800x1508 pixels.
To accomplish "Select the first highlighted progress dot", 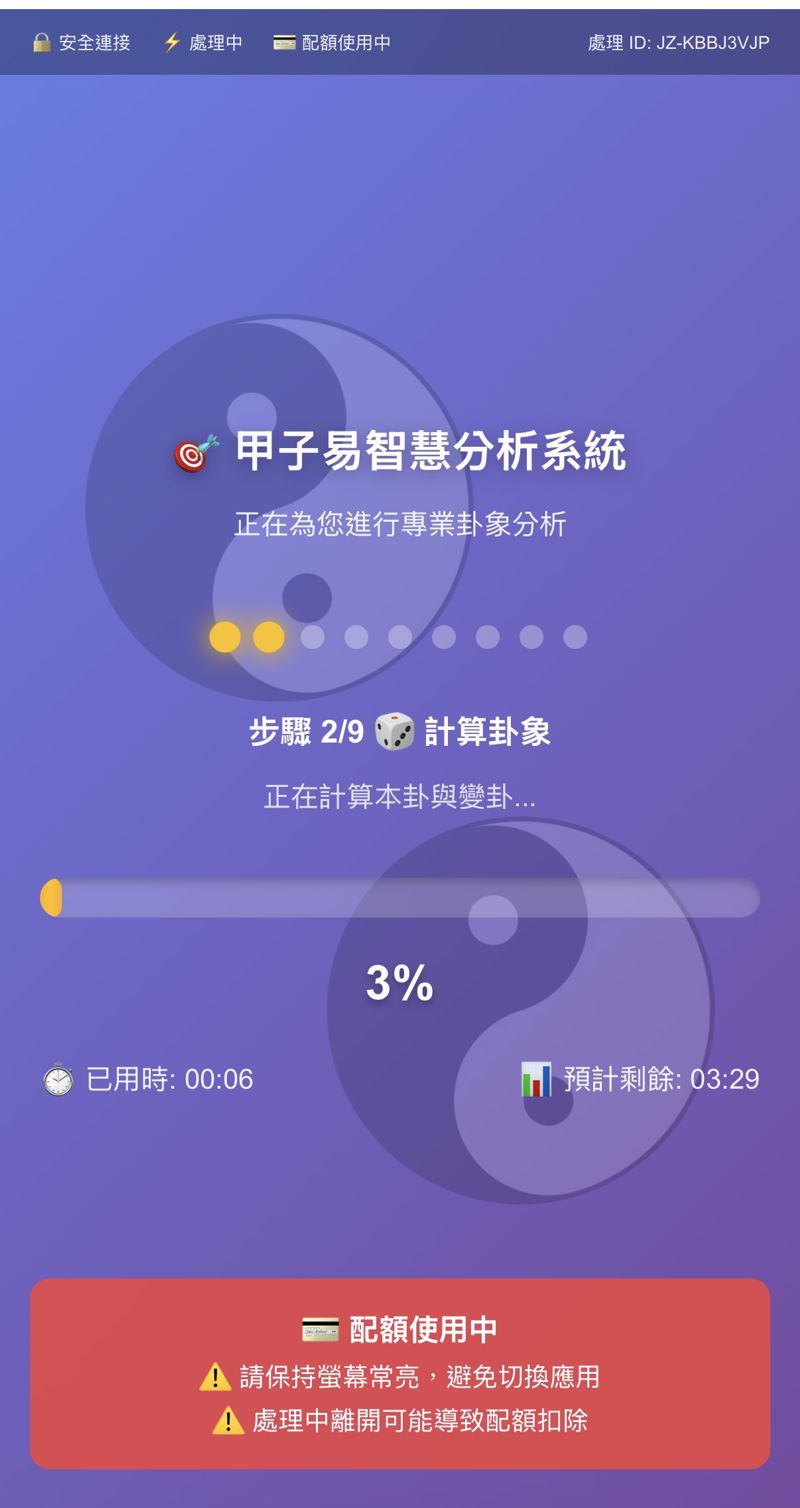I will 224,636.
